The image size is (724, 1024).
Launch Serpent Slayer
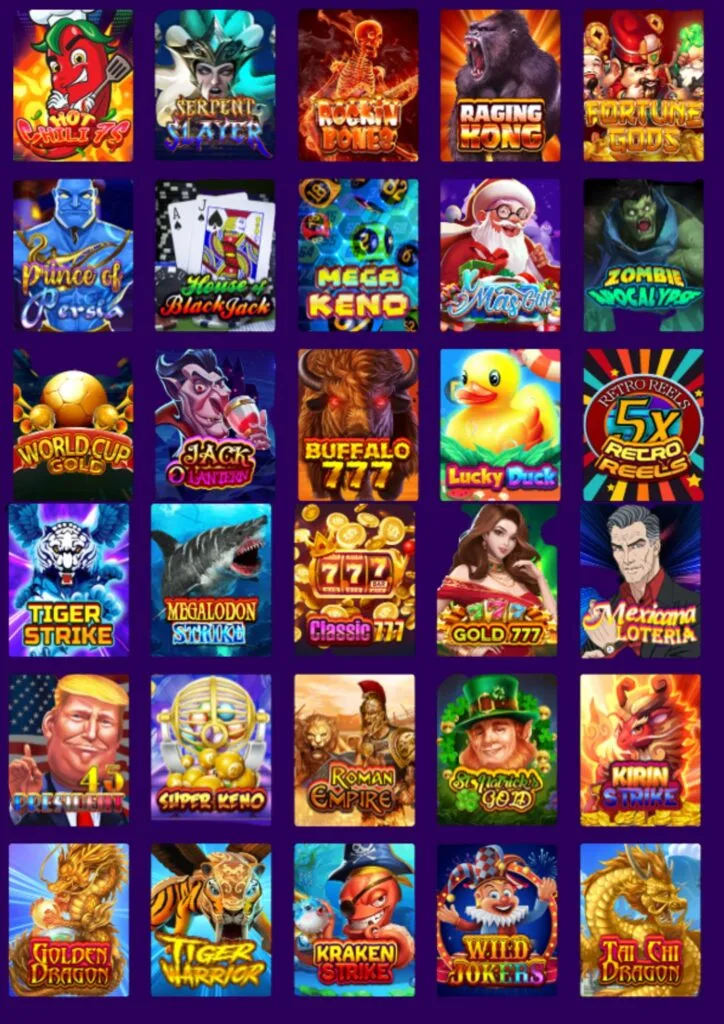pyautogui.click(x=215, y=85)
